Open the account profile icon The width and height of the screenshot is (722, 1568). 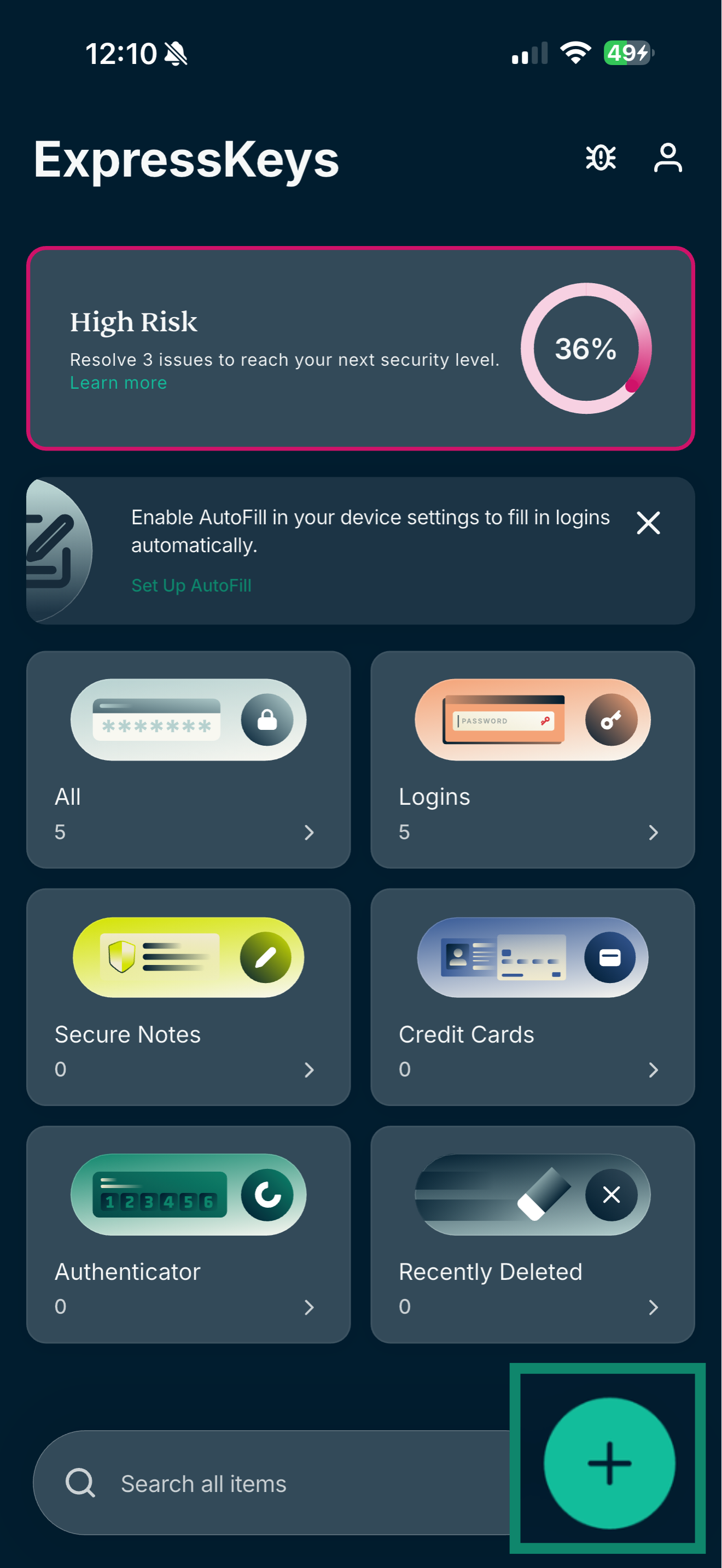pyautogui.click(x=668, y=158)
